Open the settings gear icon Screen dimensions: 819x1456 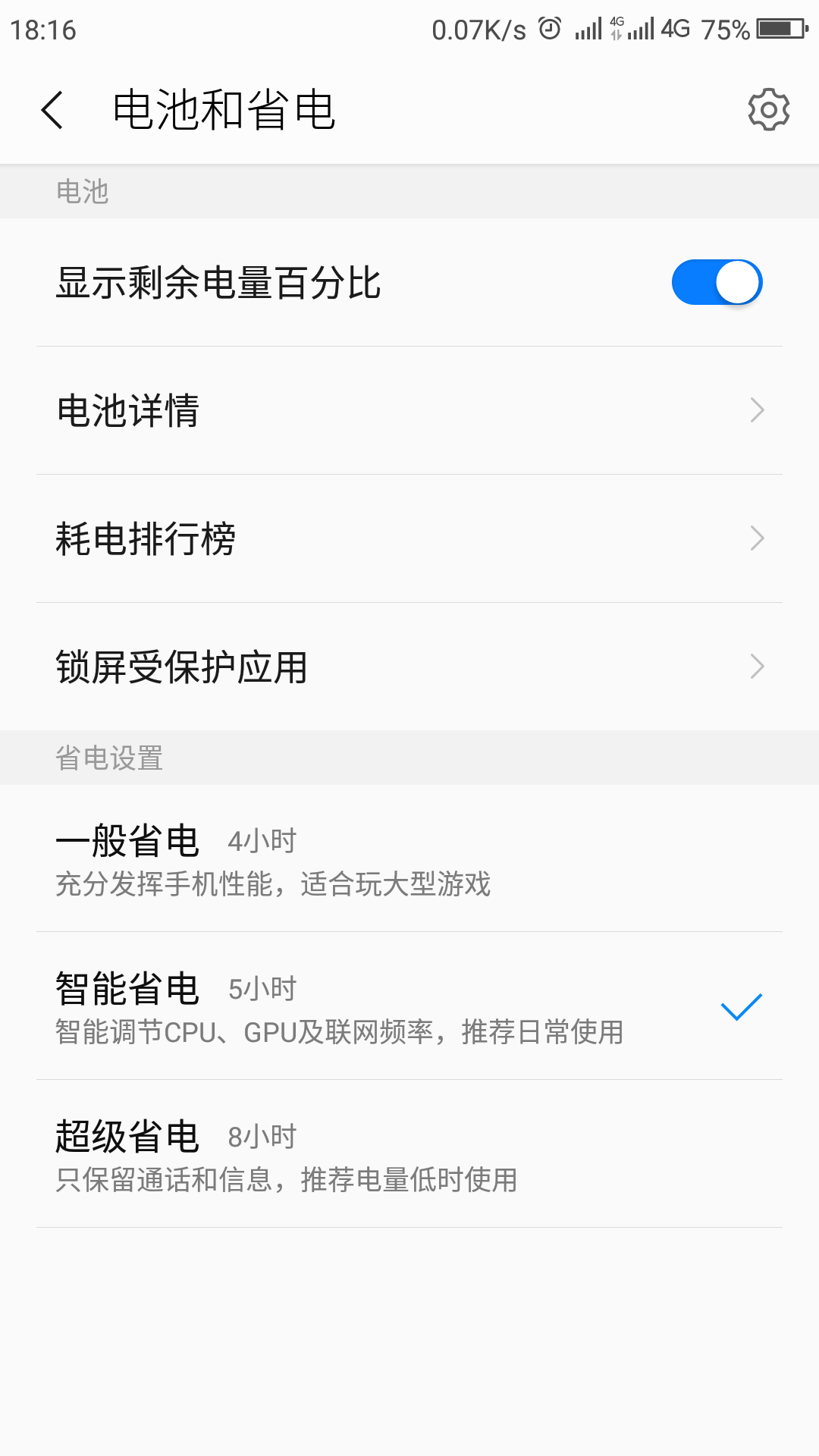[768, 111]
